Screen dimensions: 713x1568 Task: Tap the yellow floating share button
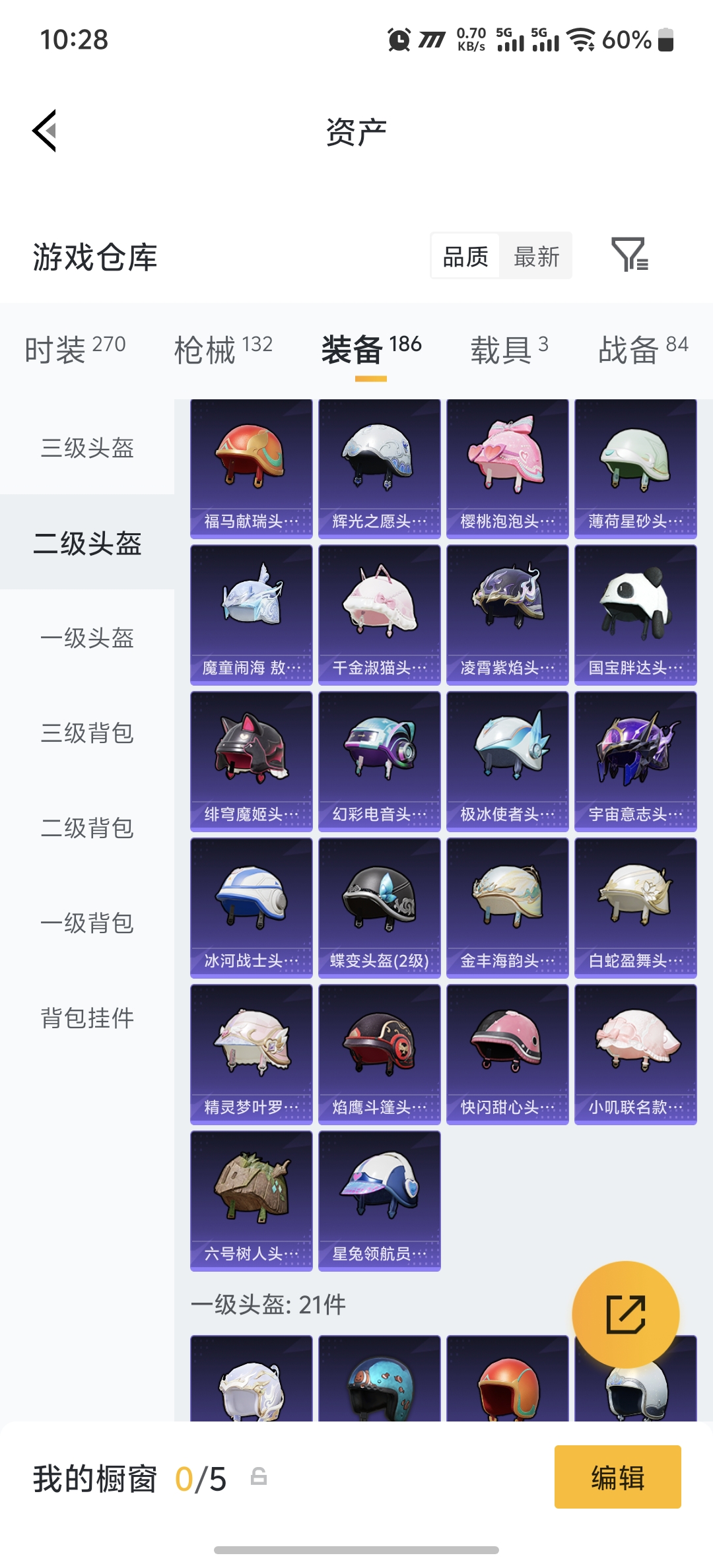pos(625,1315)
